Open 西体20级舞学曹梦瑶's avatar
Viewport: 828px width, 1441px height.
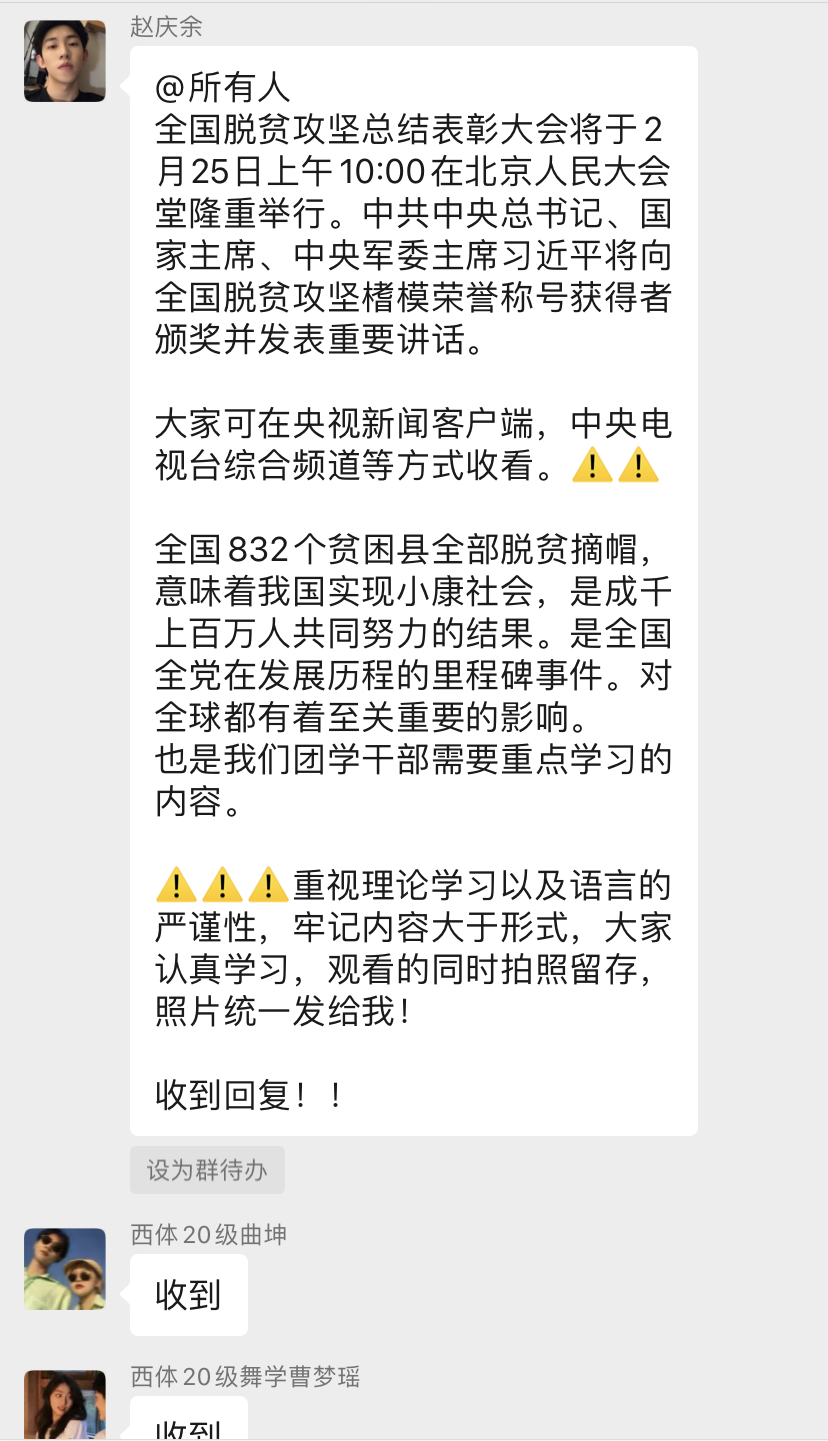(65, 1405)
